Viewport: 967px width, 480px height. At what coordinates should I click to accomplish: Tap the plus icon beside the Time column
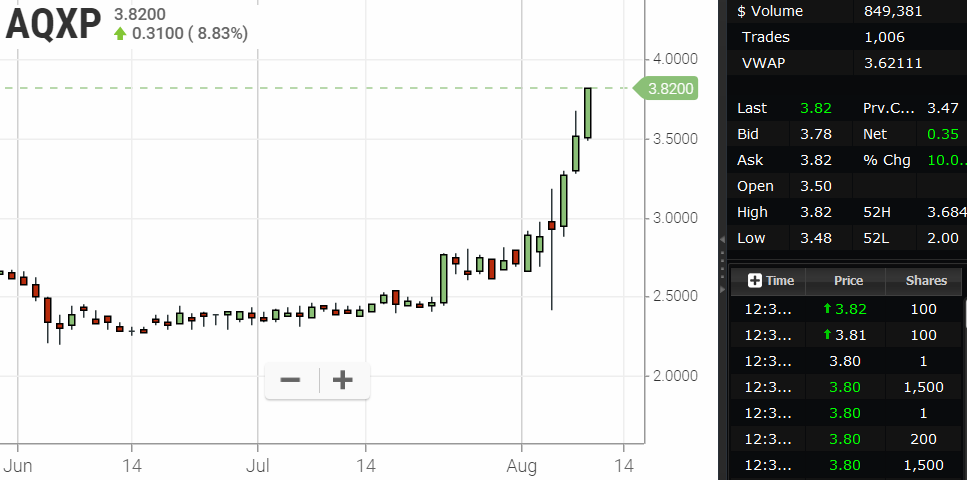click(755, 281)
